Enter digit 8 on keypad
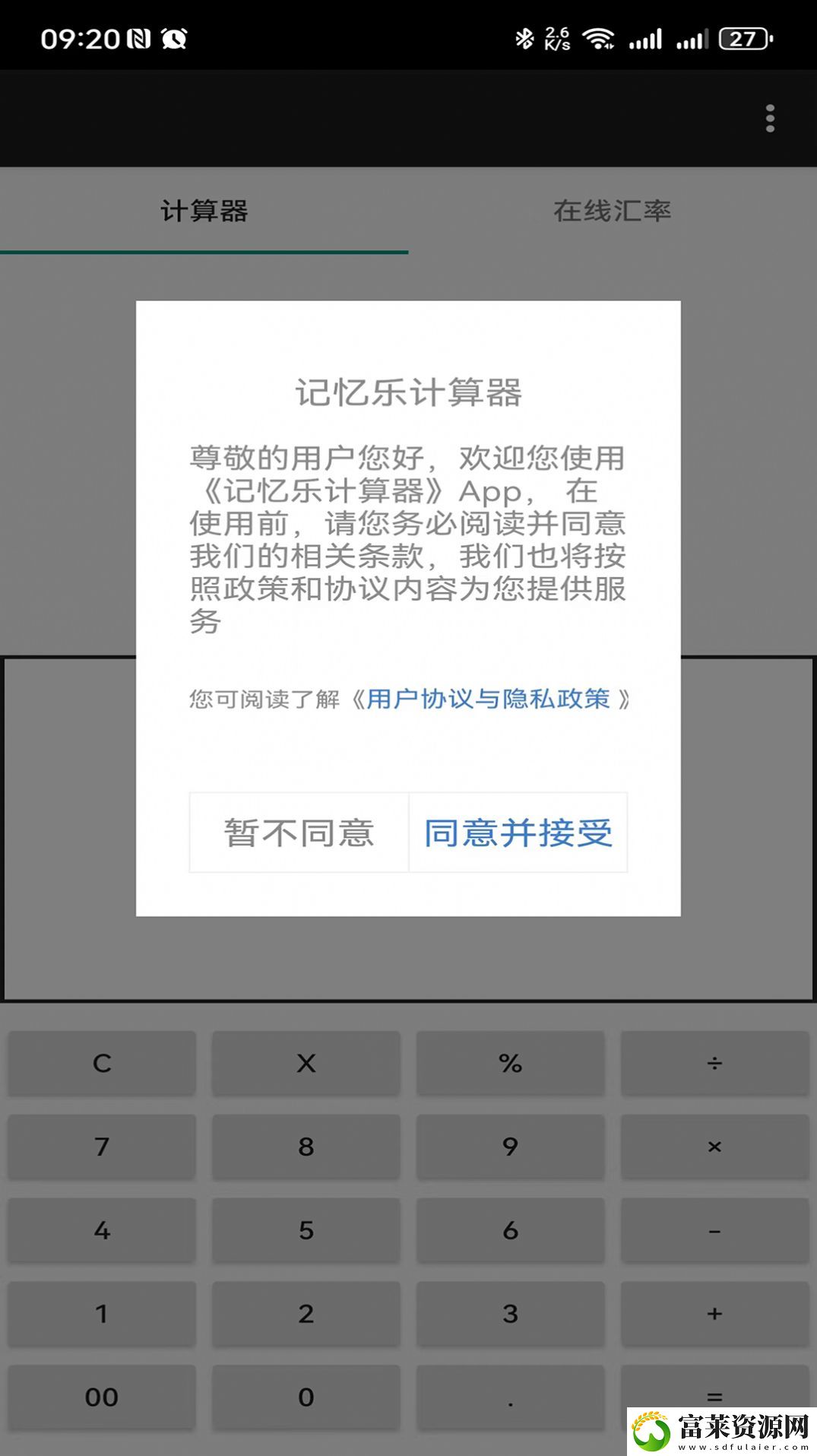This screenshot has height=1456, width=817. (306, 1147)
